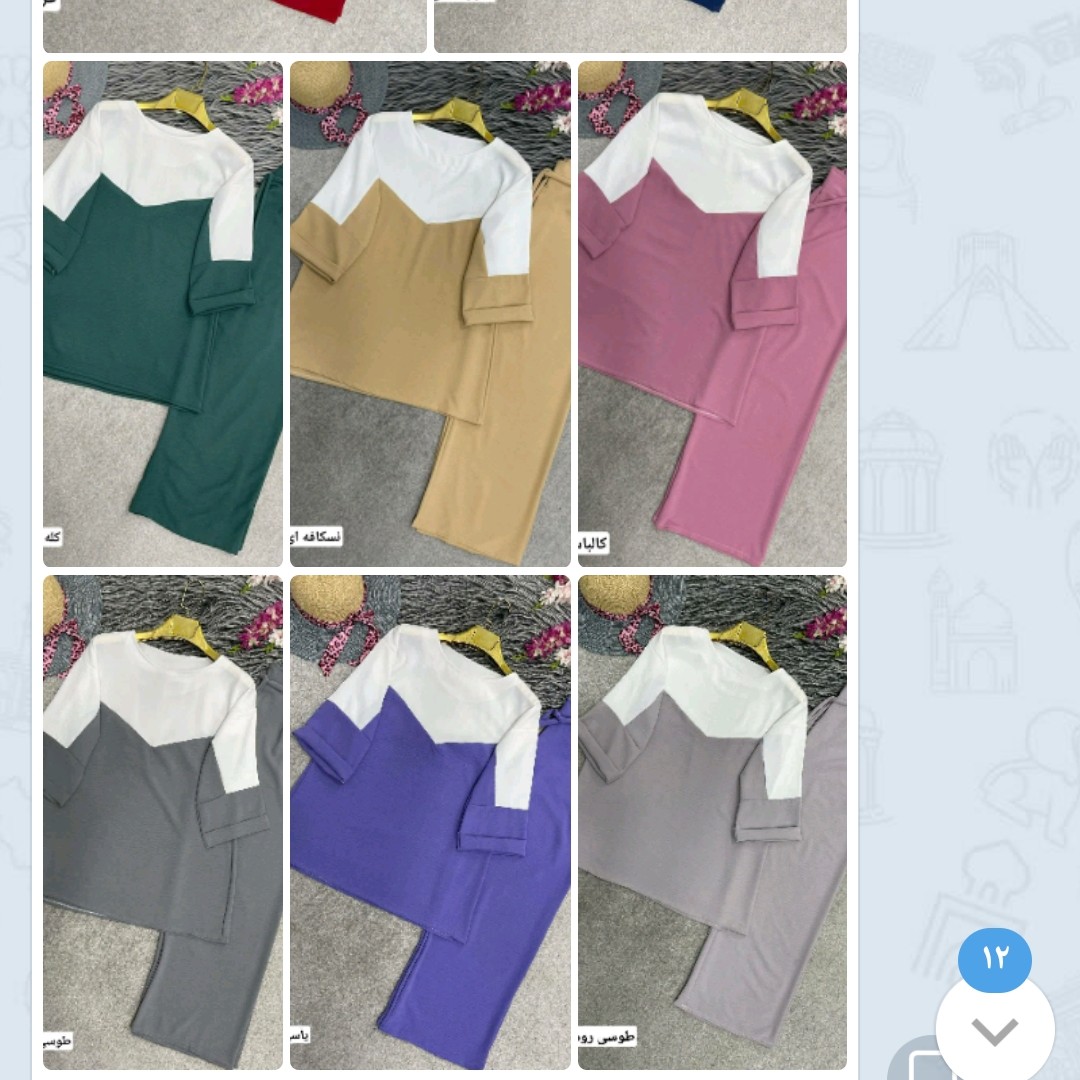1080x1080 pixels.
Task: Open the navy garment photo at top
Action: click(x=640, y=25)
